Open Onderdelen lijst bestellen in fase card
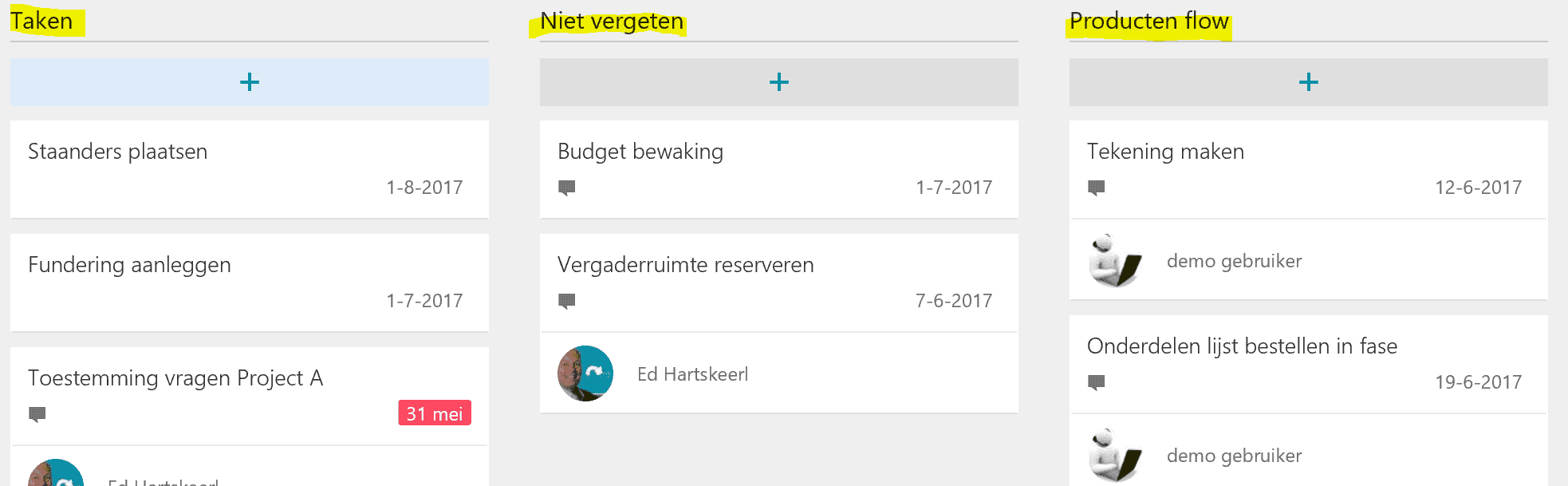 [1242, 346]
